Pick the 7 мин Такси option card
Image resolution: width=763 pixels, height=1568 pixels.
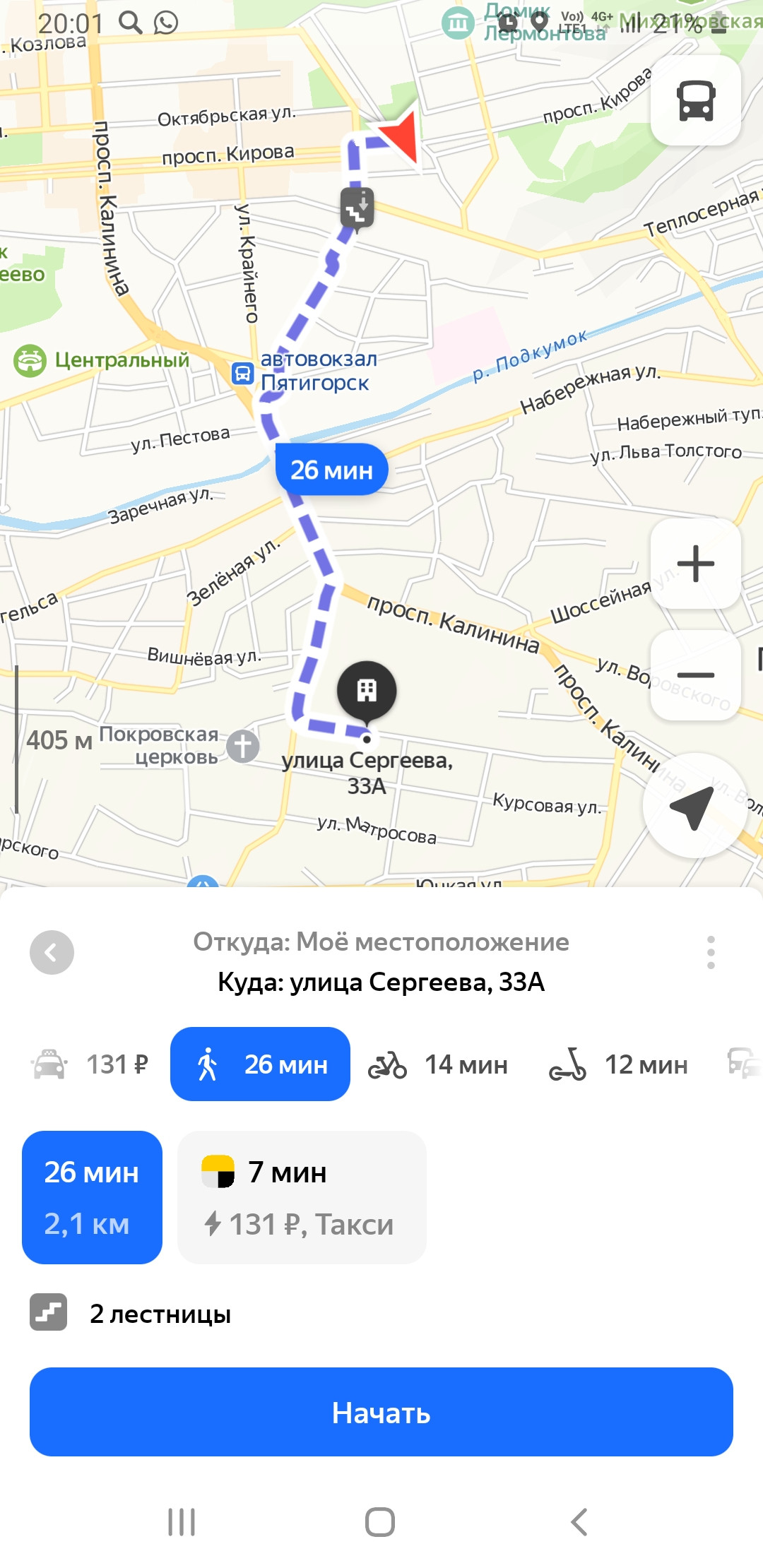point(302,1197)
